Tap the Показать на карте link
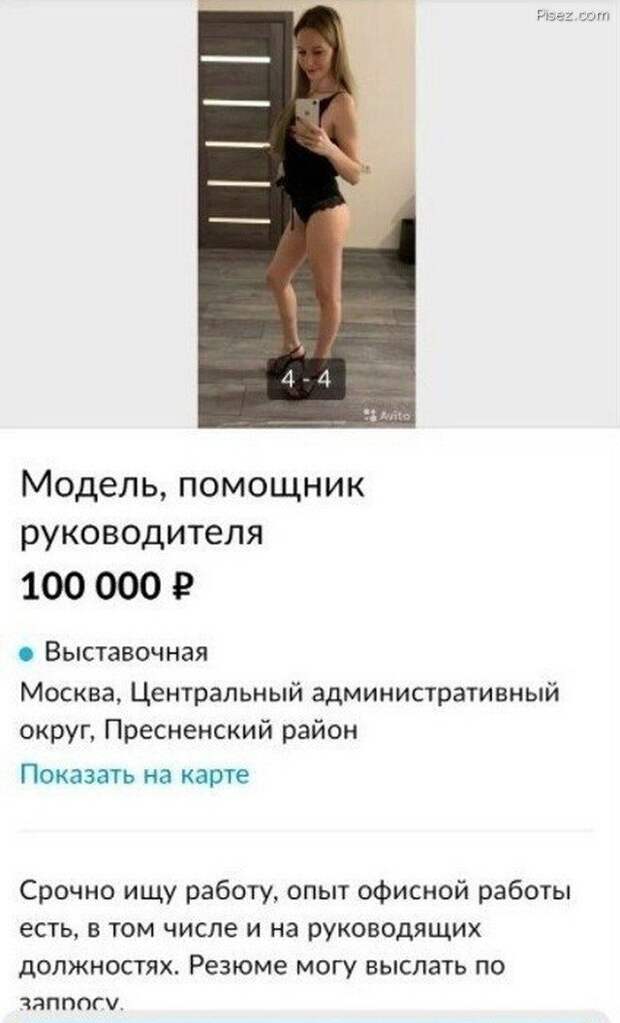Image resolution: width=620 pixels, height=1023 pixels. 134,774
